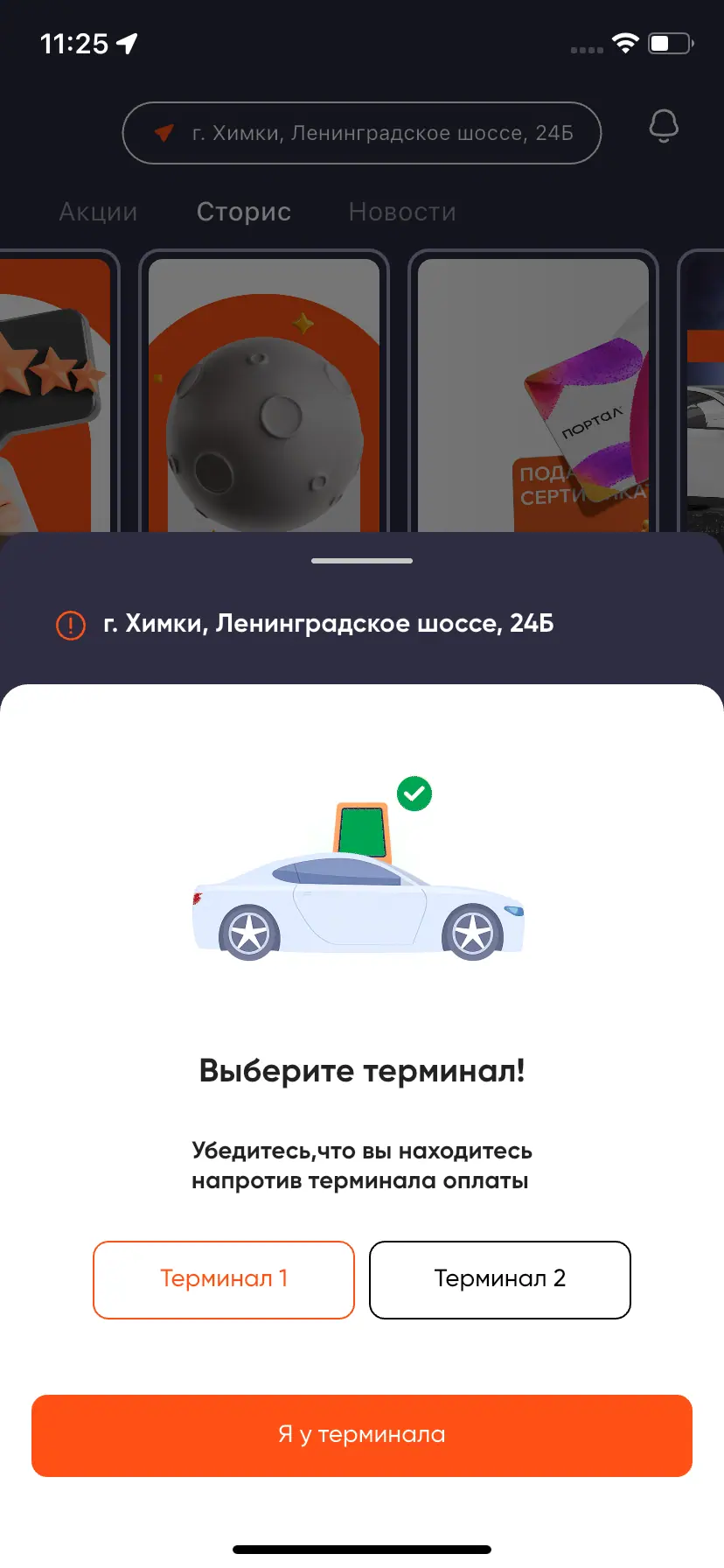This screenshot has height=1568, width=724.
Task: Tap the address field г. Химки
Action: [362, 133]
